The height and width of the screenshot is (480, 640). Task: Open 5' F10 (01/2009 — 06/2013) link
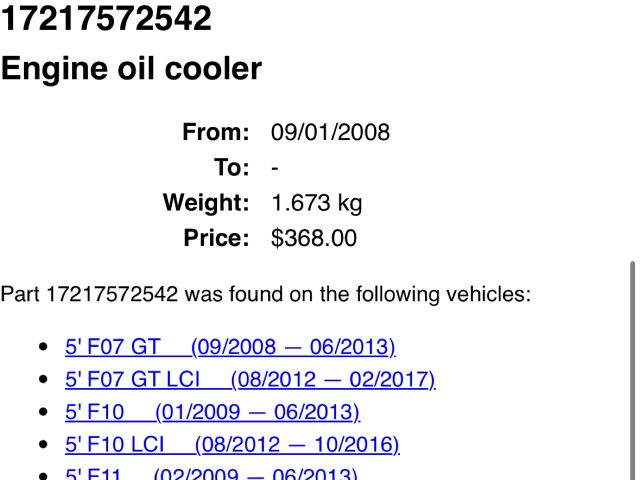click(212, 412)
